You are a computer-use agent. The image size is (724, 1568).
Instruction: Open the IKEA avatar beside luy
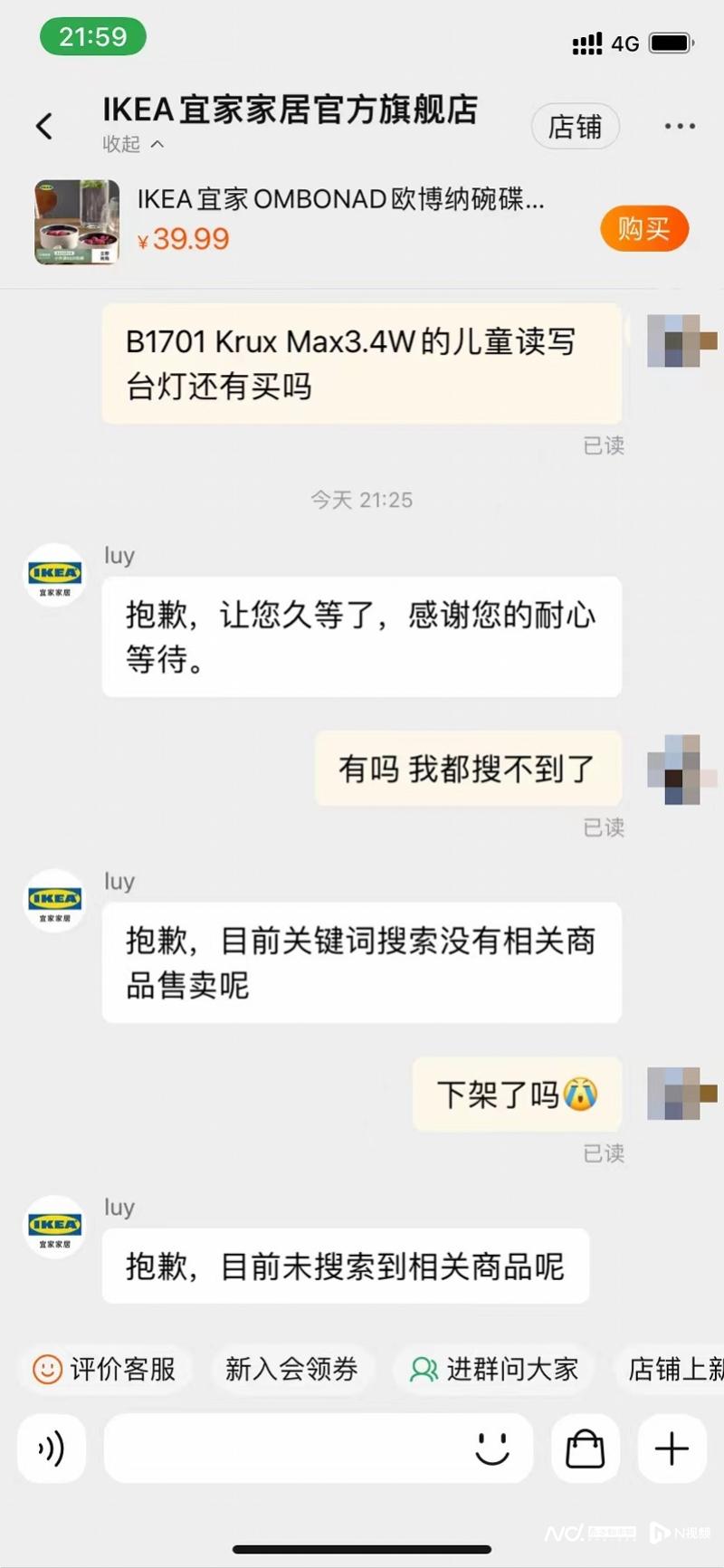click(54, 575)
